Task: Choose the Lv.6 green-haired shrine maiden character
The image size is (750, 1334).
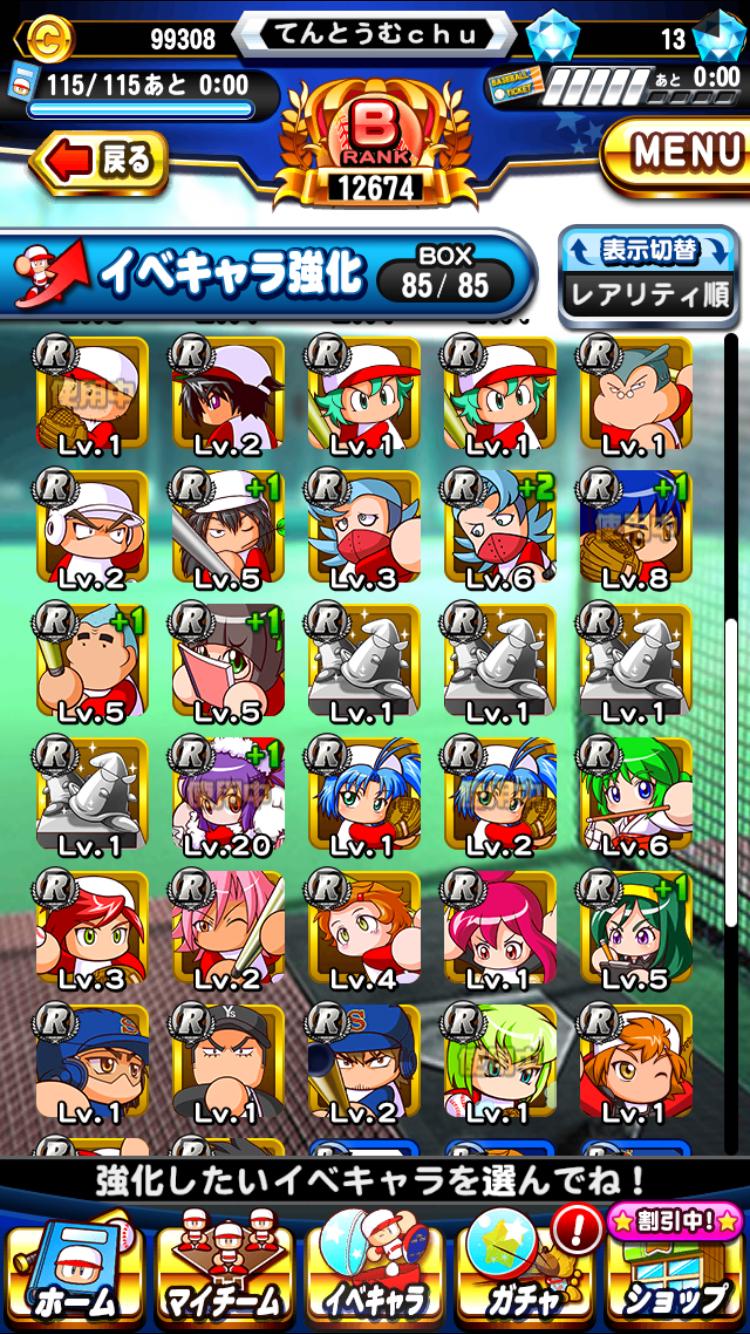Action: [x=635, y=795]
